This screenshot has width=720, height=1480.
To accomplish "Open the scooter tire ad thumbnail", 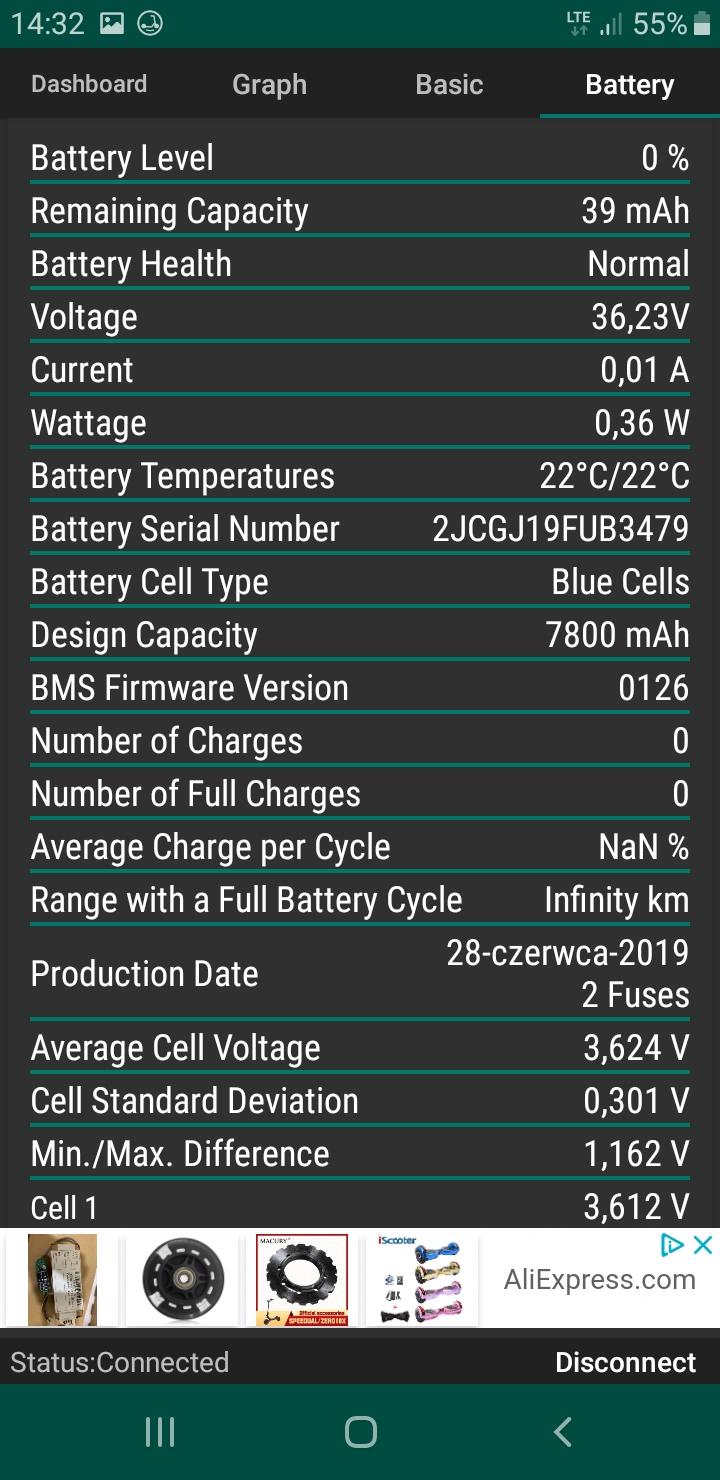I will [303, 1281].
